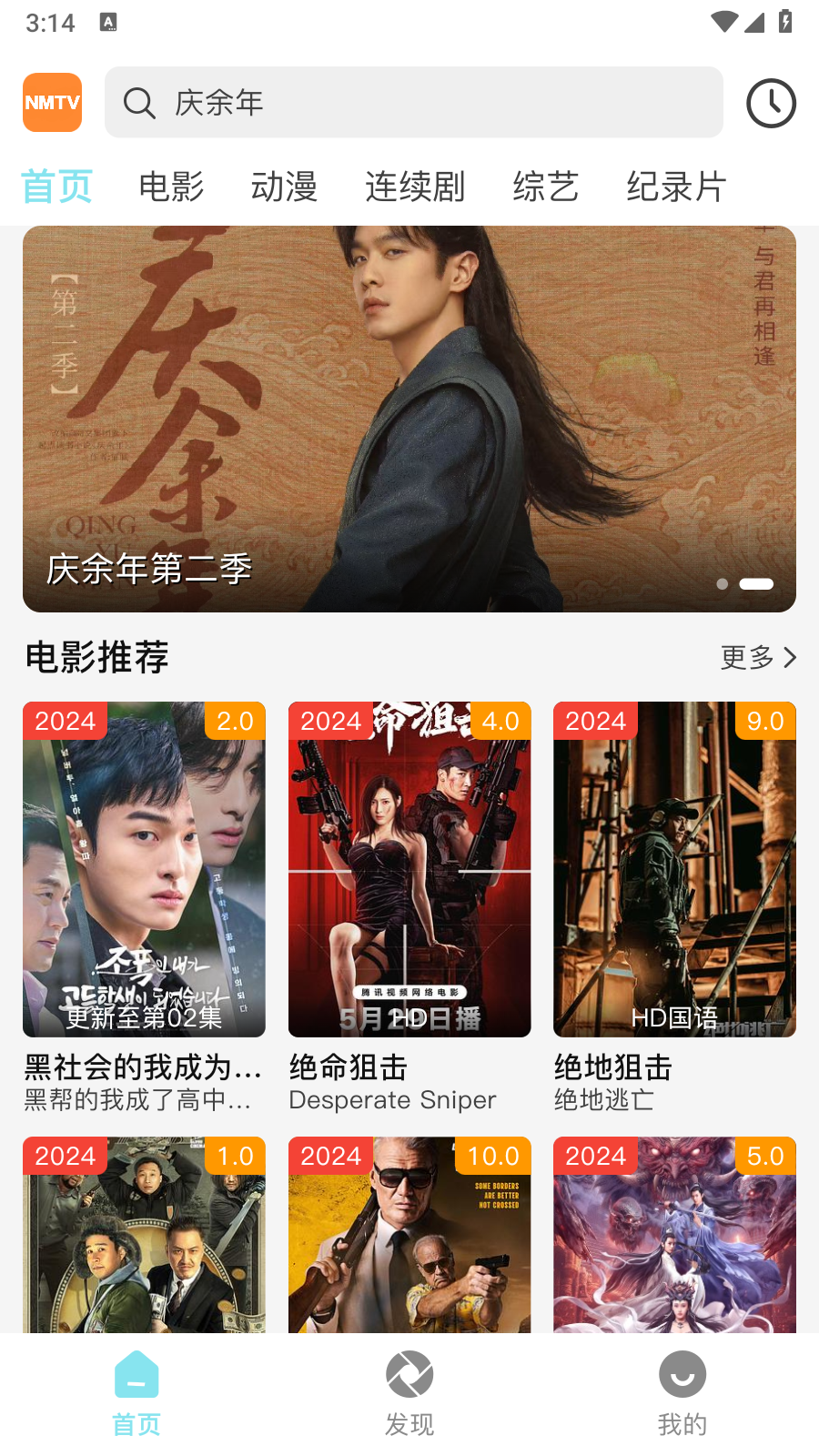The image size is (819, 1456).
Task: Switch to the 电影 tab
Action: click(x=169, y=186)
